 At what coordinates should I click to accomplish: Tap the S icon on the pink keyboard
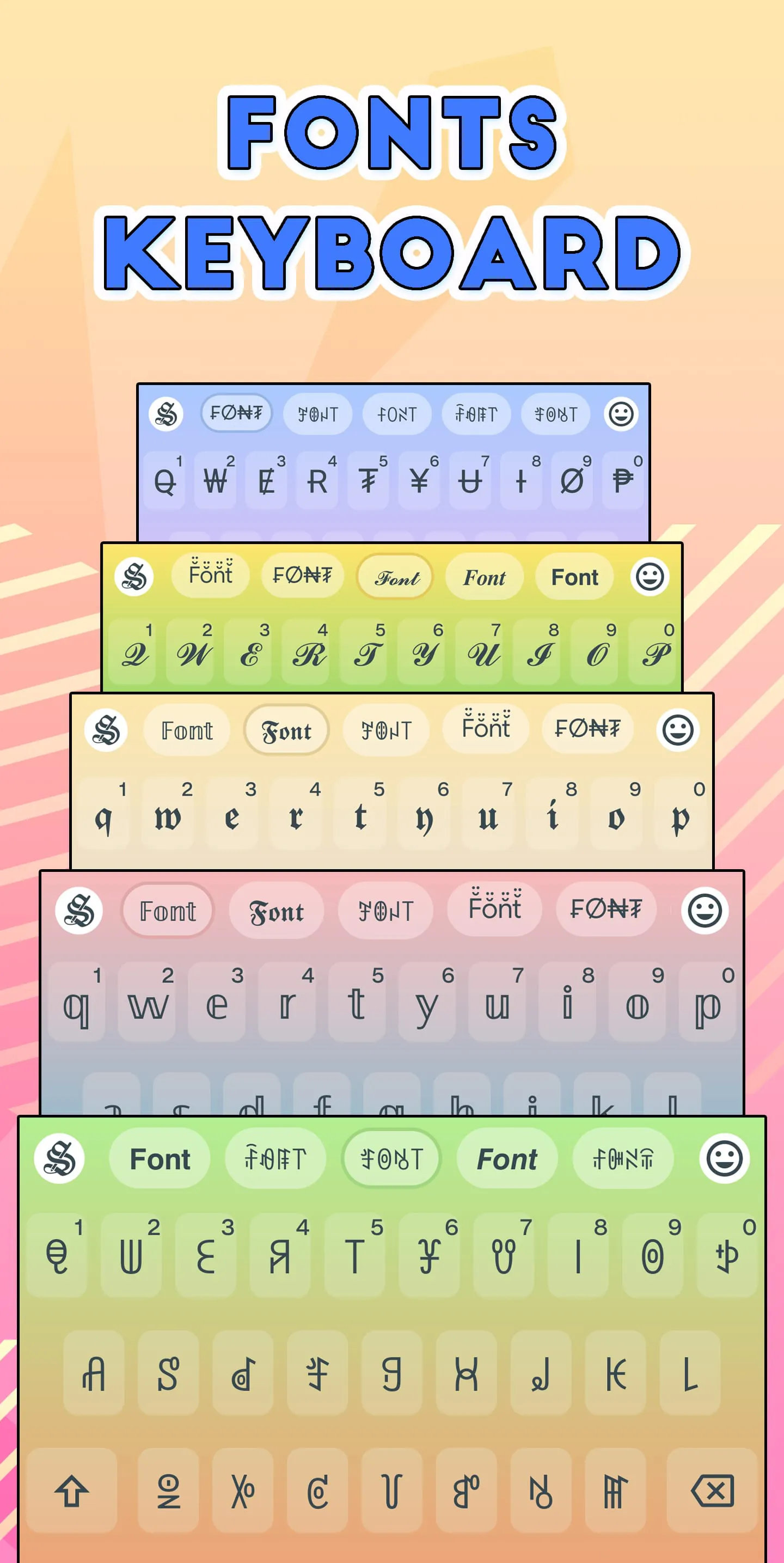[78, 910]
